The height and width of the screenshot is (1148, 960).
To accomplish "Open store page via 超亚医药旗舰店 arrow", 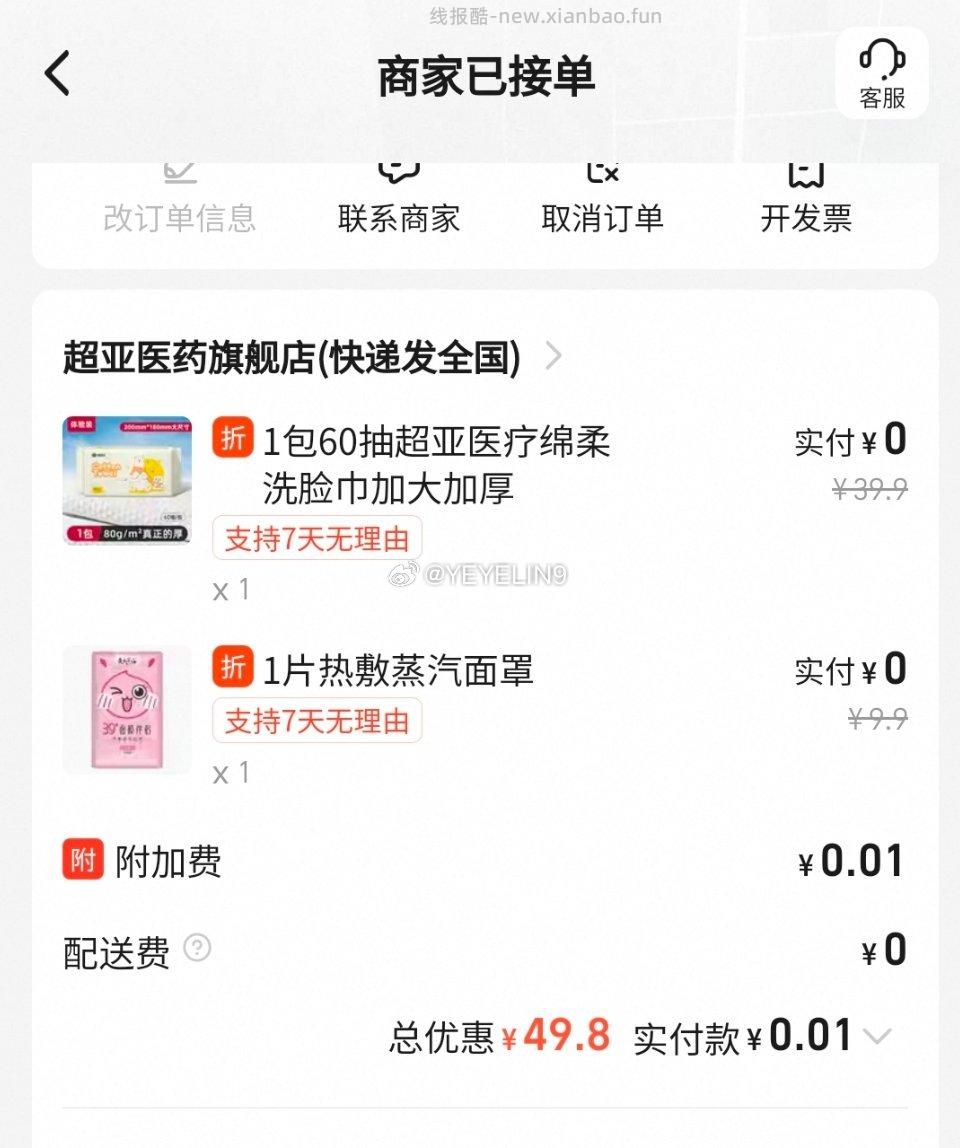I will 553,356.
